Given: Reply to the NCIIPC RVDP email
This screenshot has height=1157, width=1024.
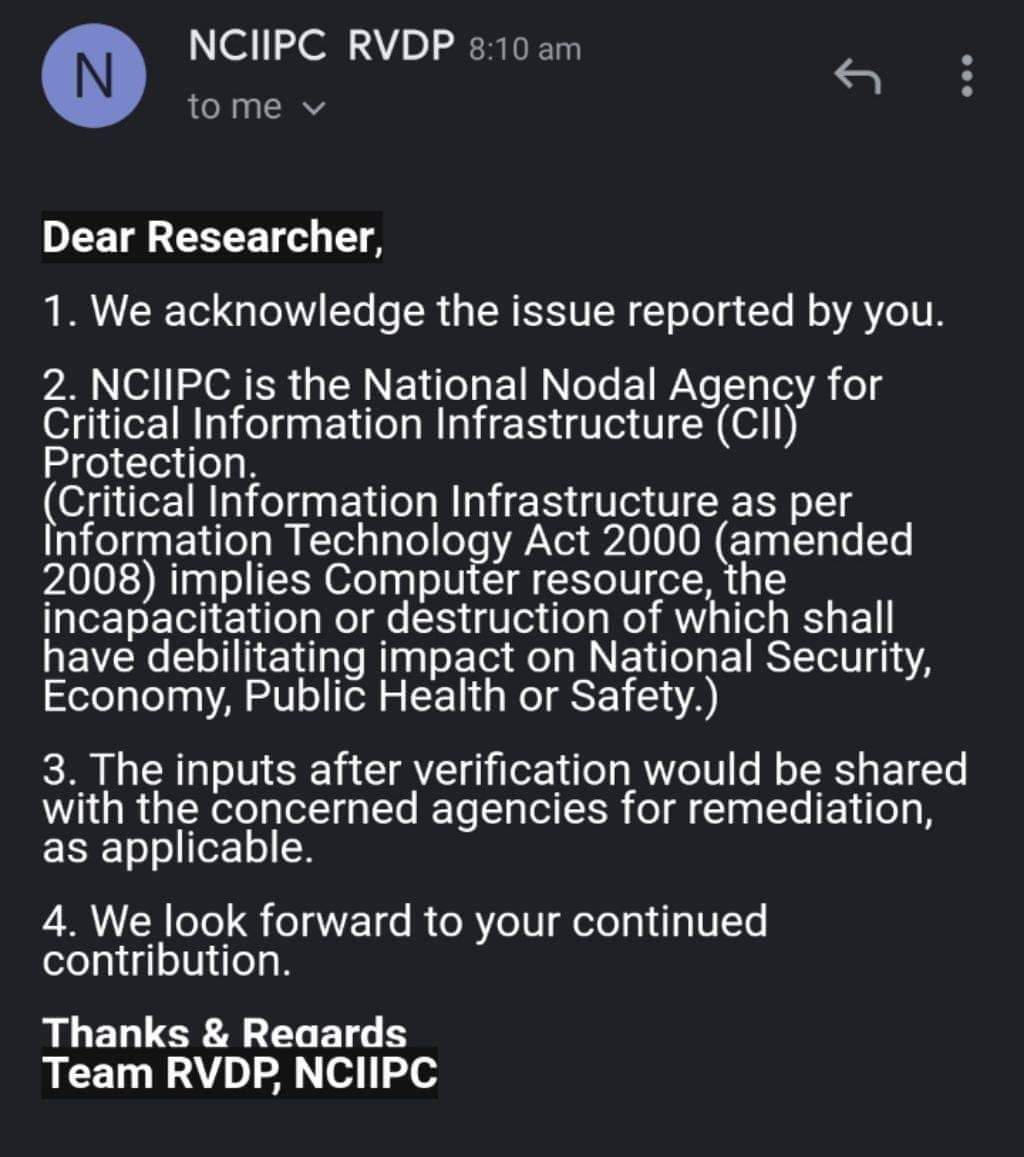Looking at the screenshot, I should (x=857, y=76).
